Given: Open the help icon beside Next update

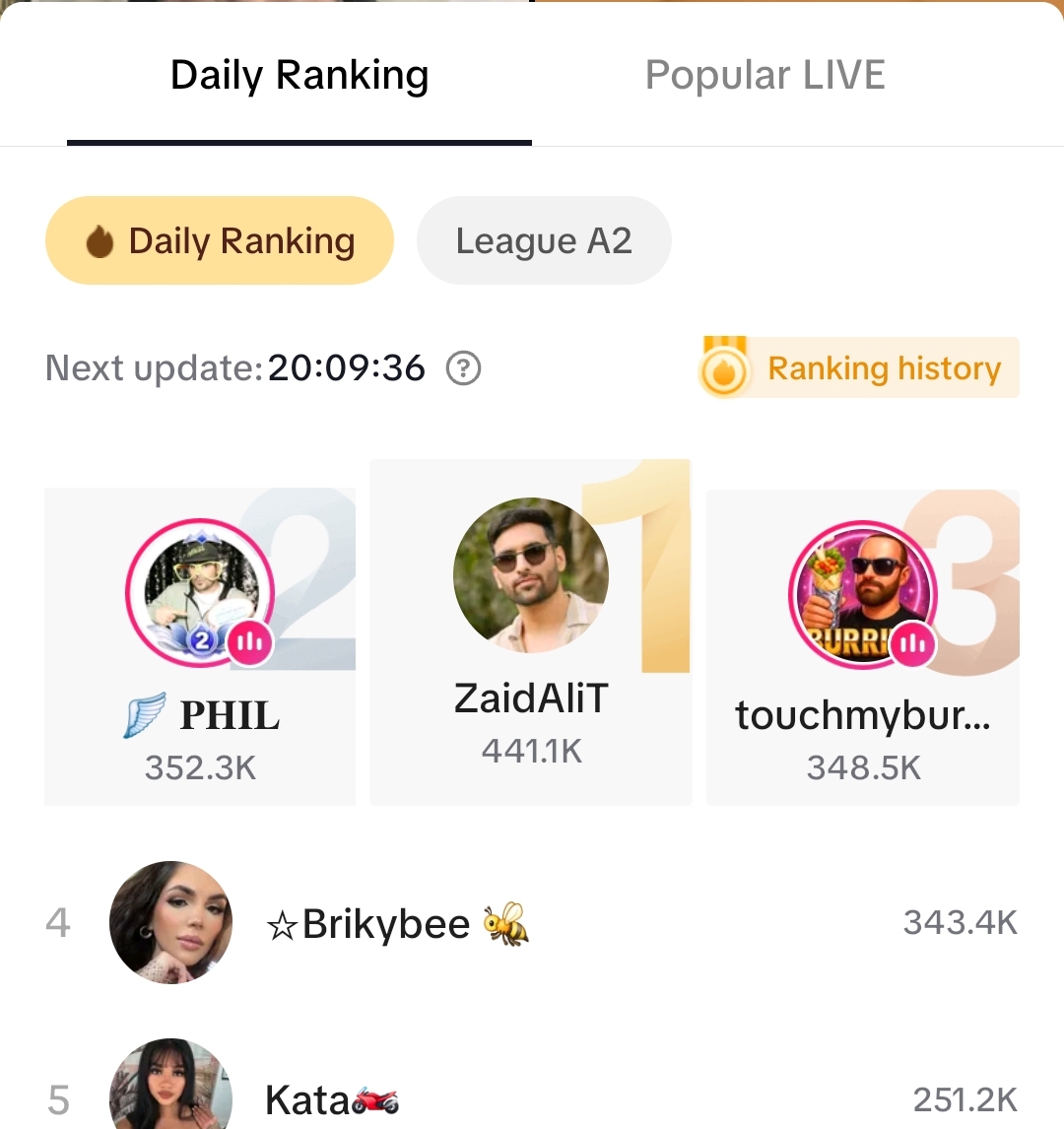Looking at the screenshot, I should click(464, 368).
